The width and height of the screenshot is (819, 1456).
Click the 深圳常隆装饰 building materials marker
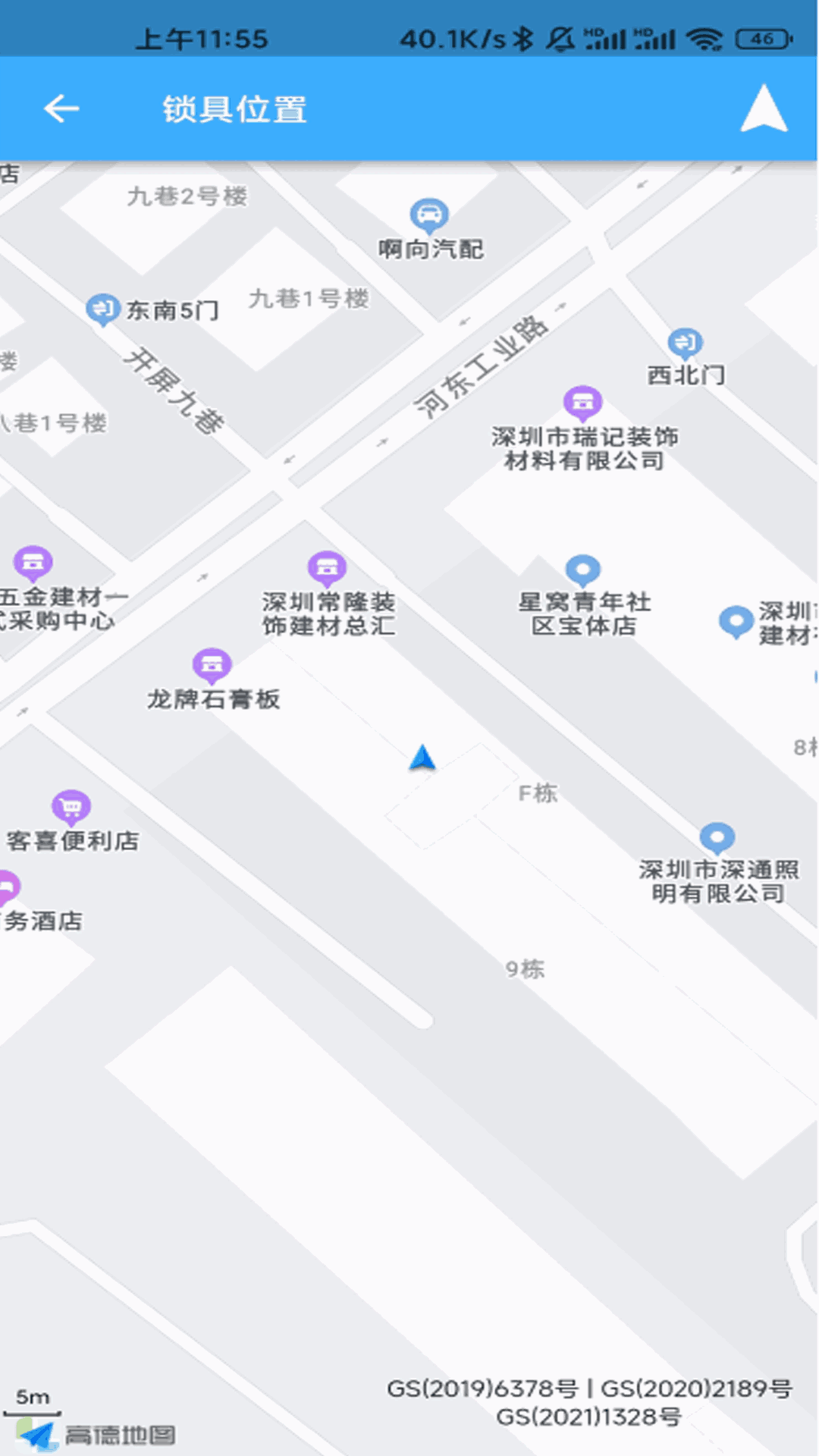click(328, 567)
